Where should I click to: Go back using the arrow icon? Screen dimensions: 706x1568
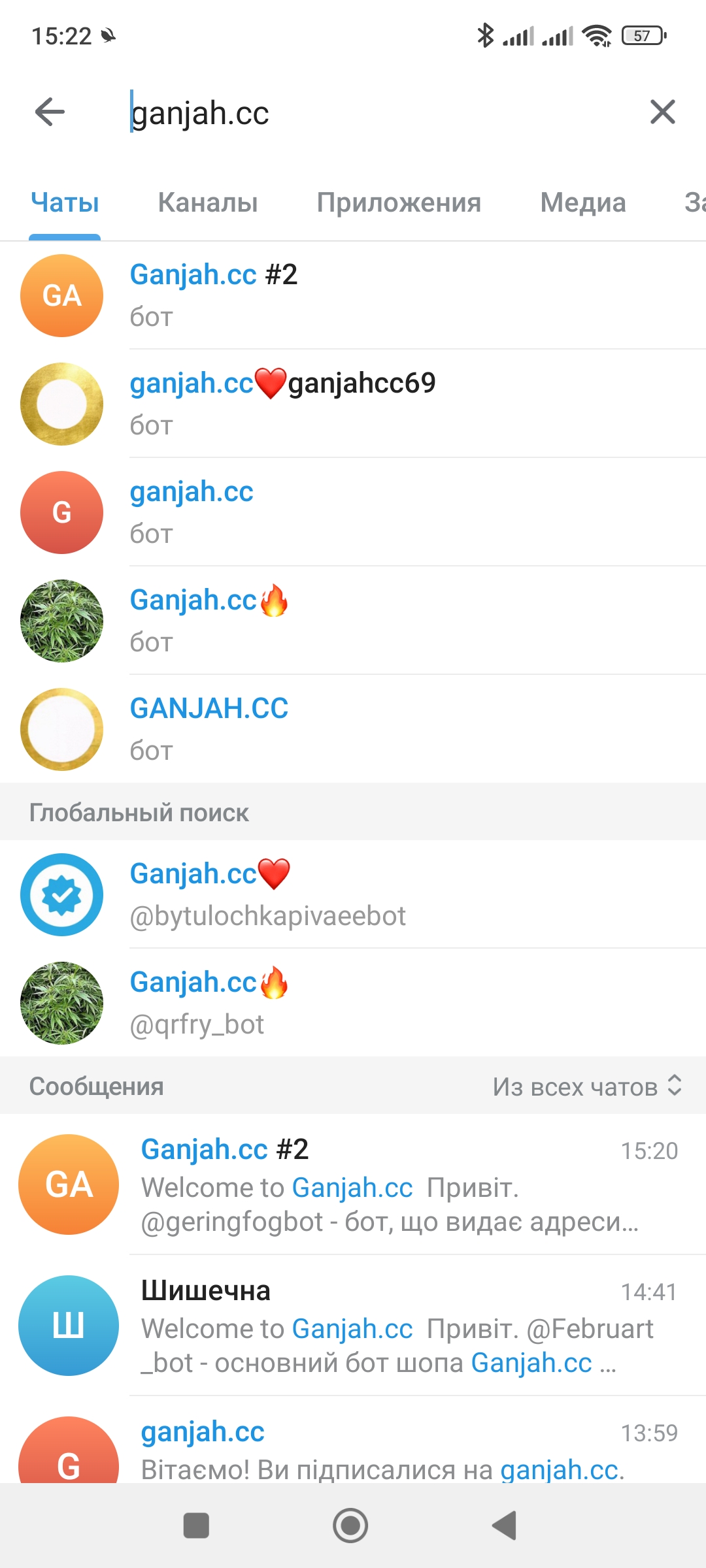50,112
